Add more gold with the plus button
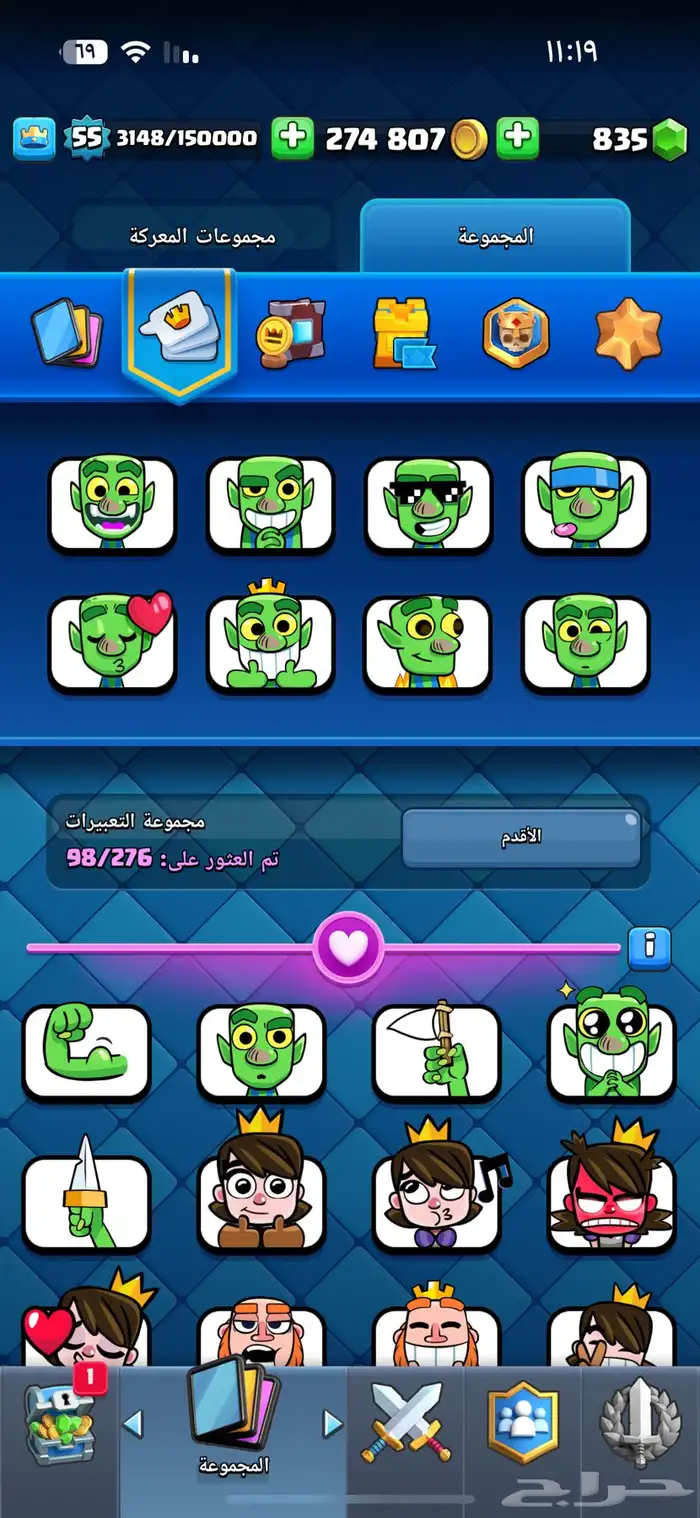The image size is (700, 1518). click(x=292, y=138)
